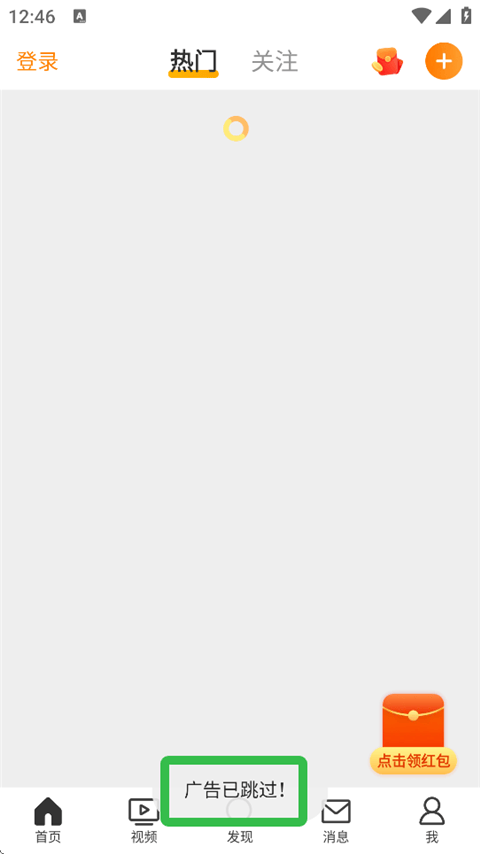
Task: Tap the 登录 login link
Action: [x=37, y=62]
